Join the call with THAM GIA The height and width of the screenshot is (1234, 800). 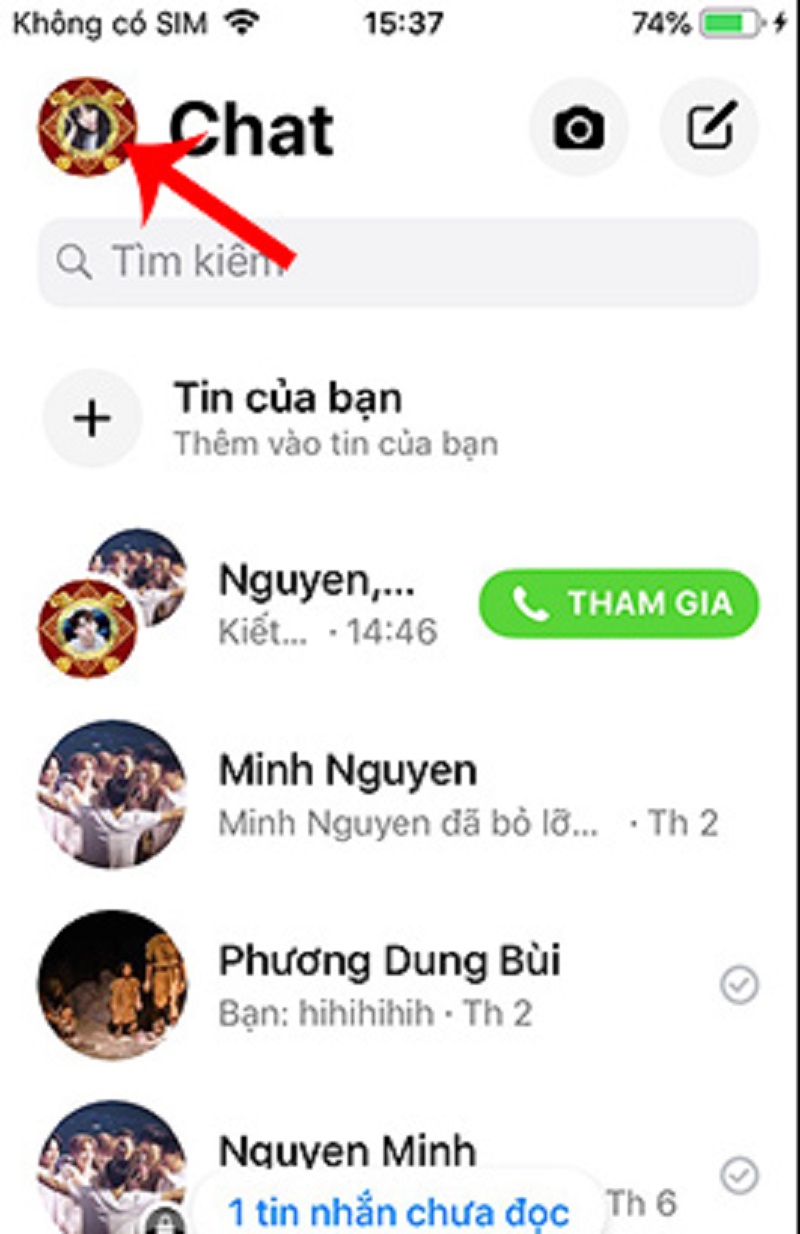[619, 603]
